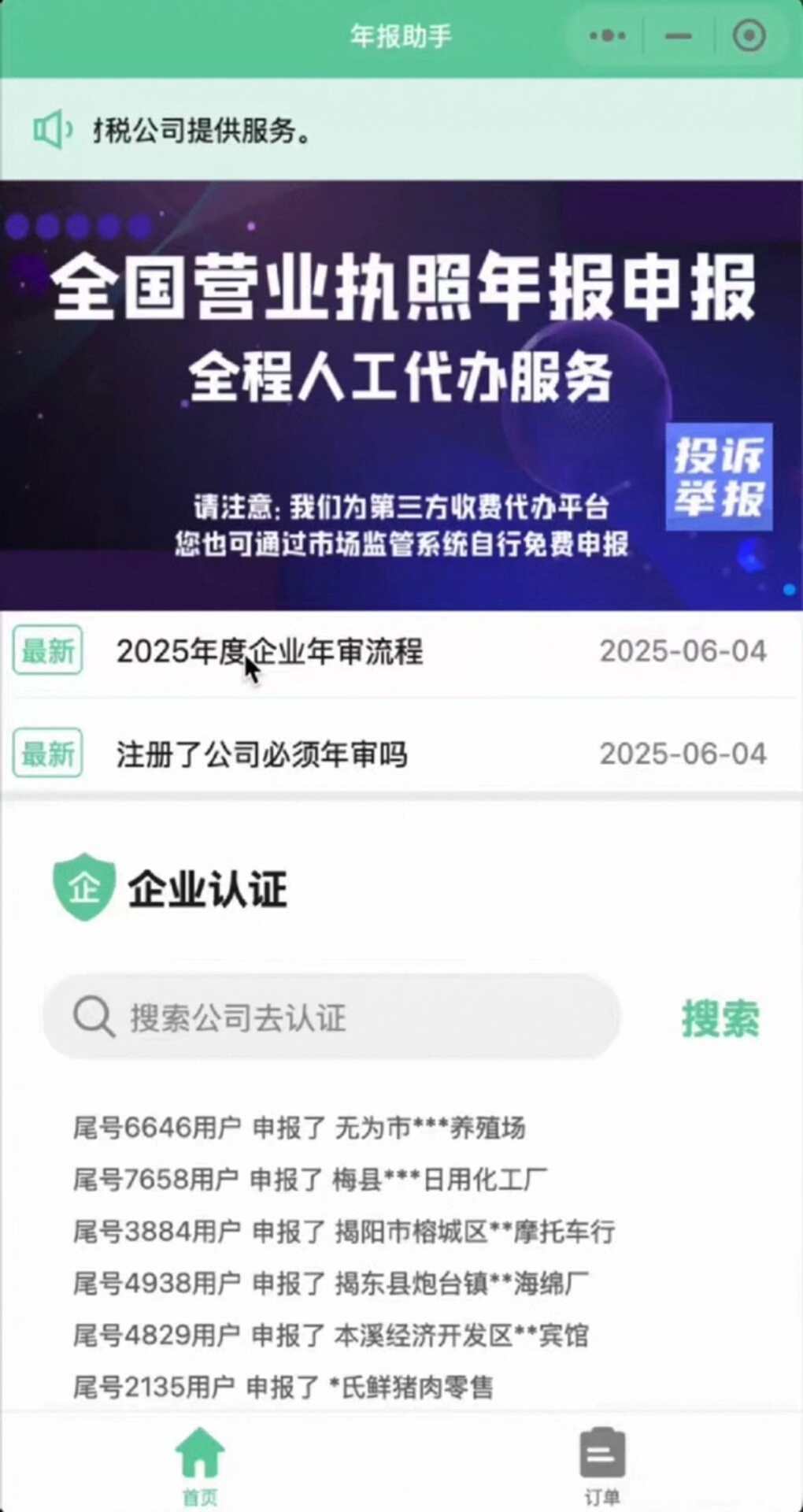Tap the green 搜索 button
The image size is (803, 1512).
click(720, 1018)
